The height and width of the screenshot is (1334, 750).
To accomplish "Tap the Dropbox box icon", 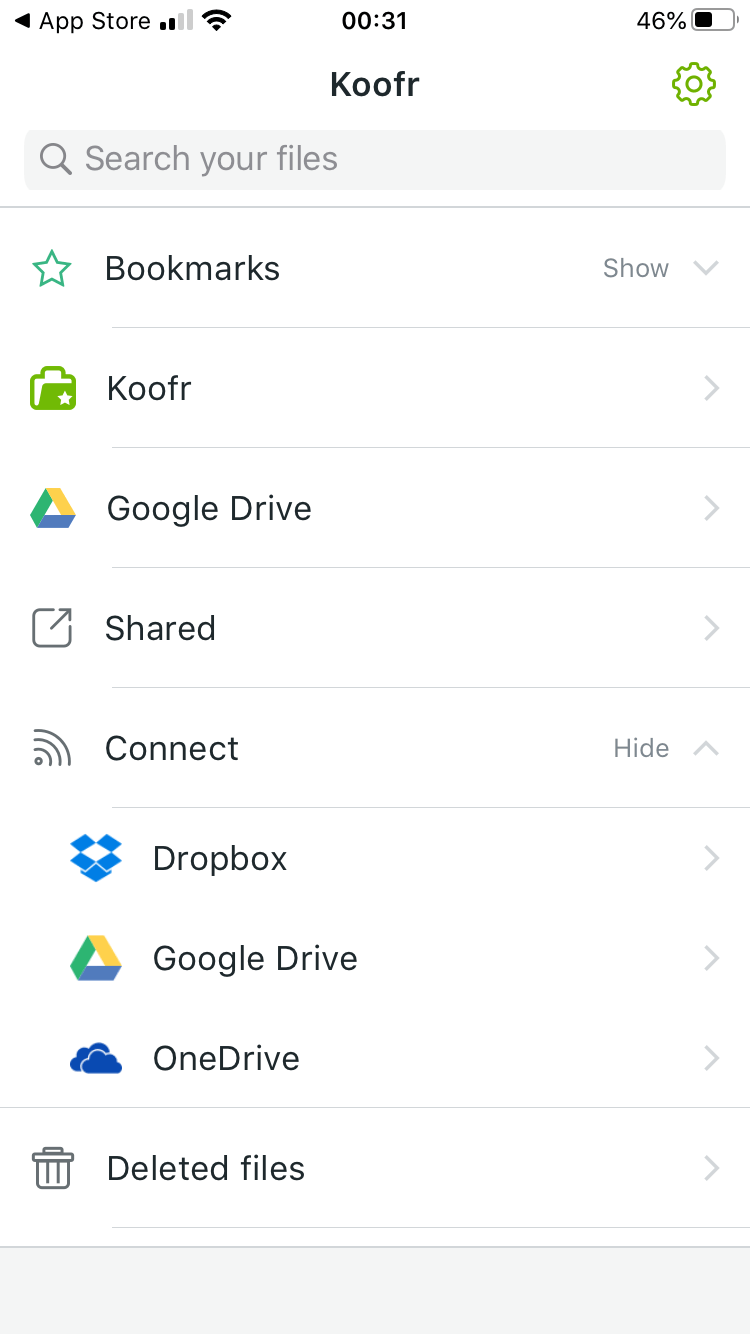I will pos(96,858).
